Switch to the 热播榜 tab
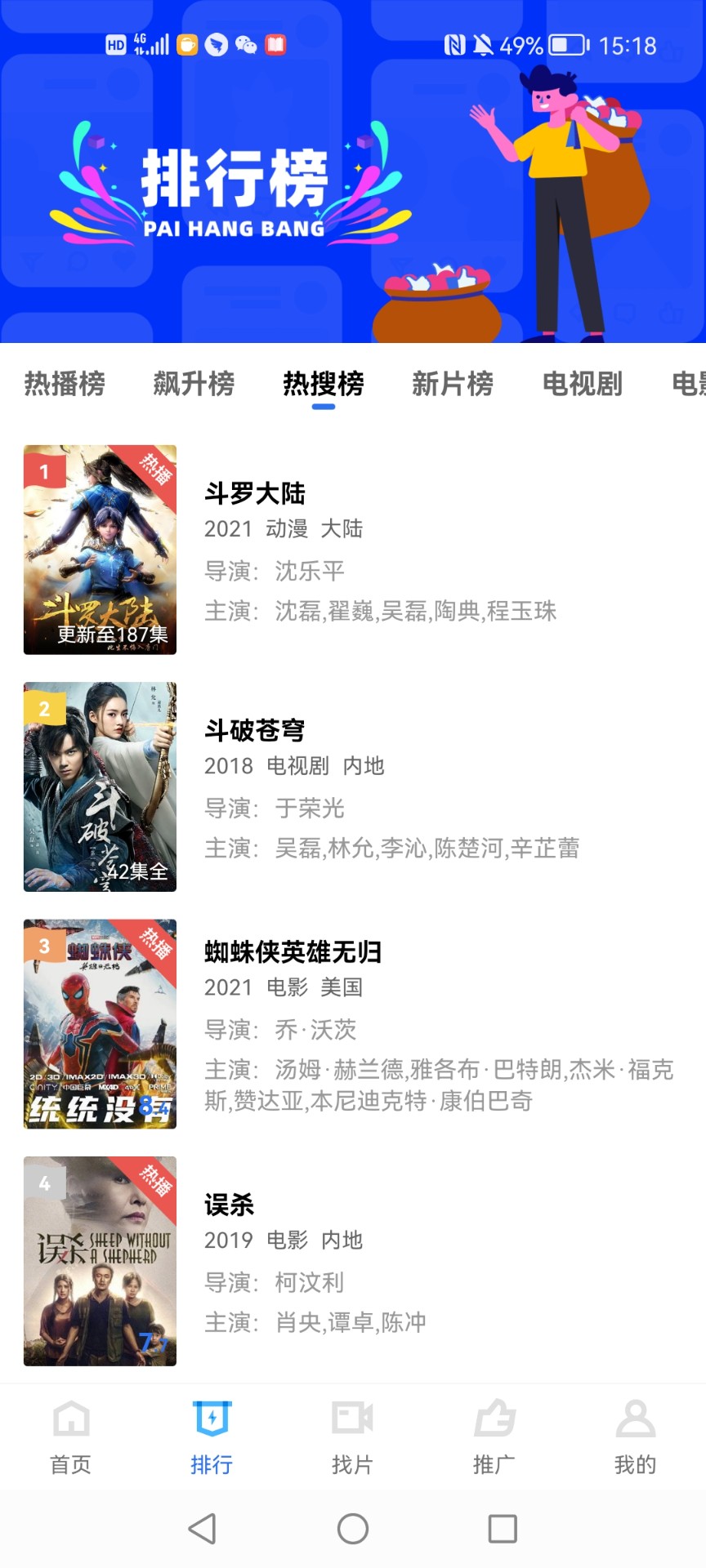This screenshot has width=706, height=1568. click(65, 383)
